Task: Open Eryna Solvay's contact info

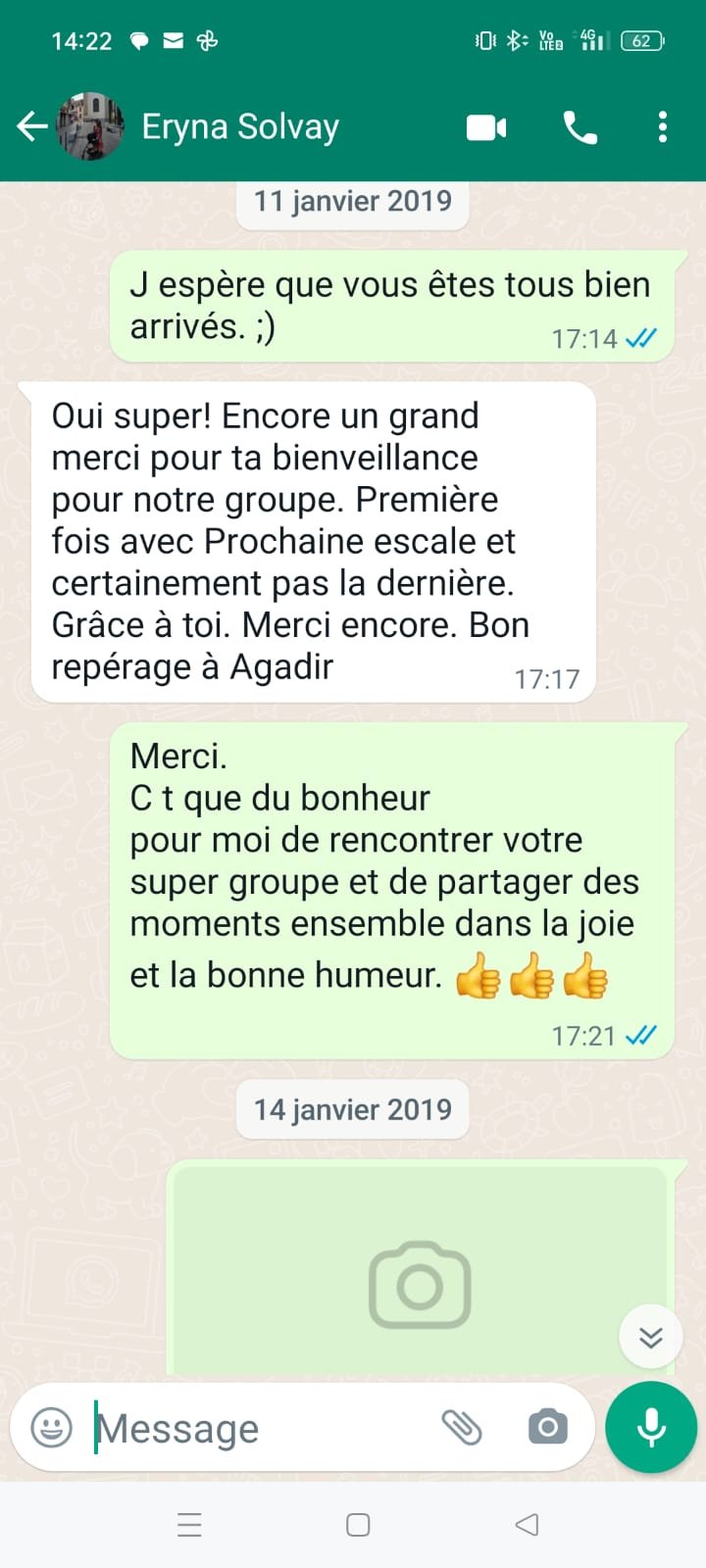Action: click(240, 126)
